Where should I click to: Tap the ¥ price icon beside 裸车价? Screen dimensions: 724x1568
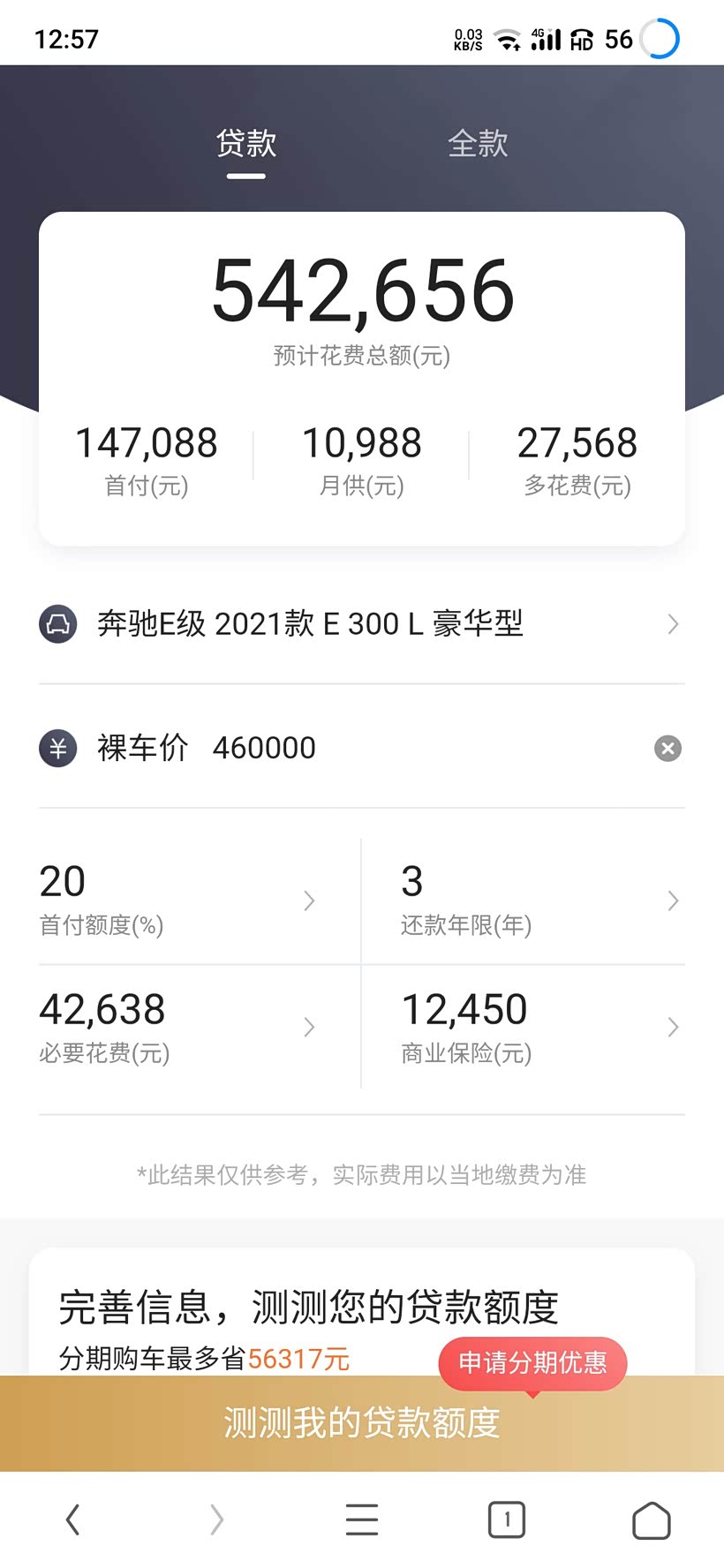pos(57,748)
